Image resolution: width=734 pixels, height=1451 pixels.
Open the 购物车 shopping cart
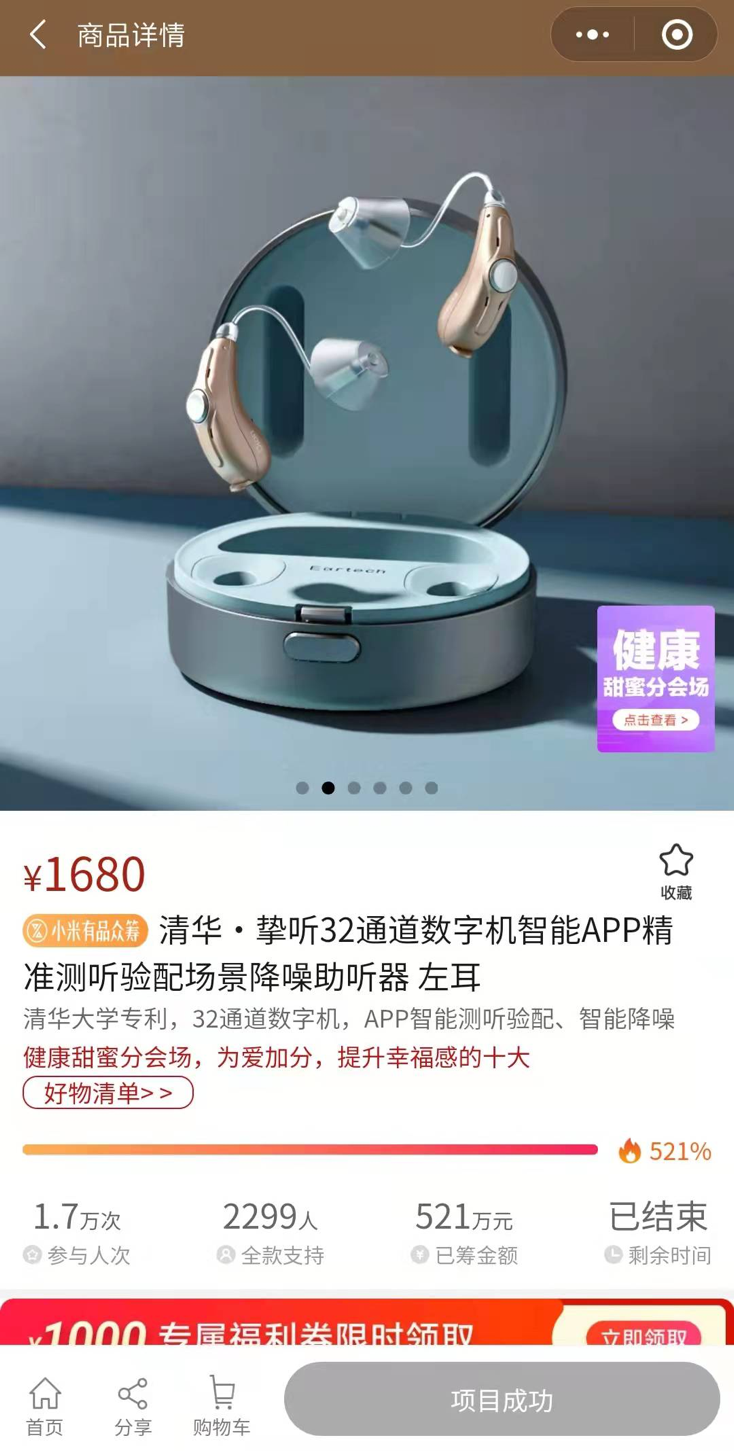click(x=221, y=1405)
